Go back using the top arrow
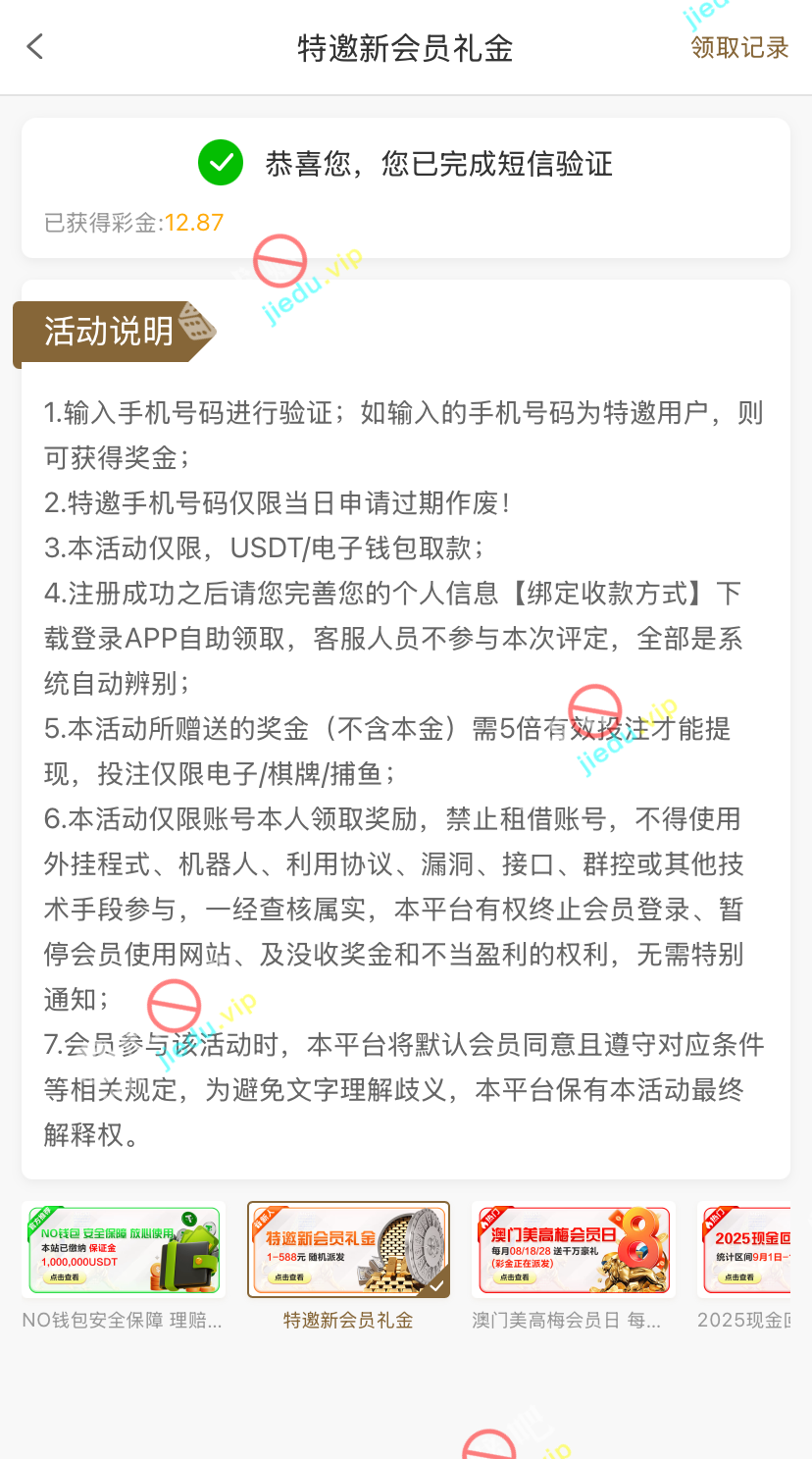 [35, 47]
